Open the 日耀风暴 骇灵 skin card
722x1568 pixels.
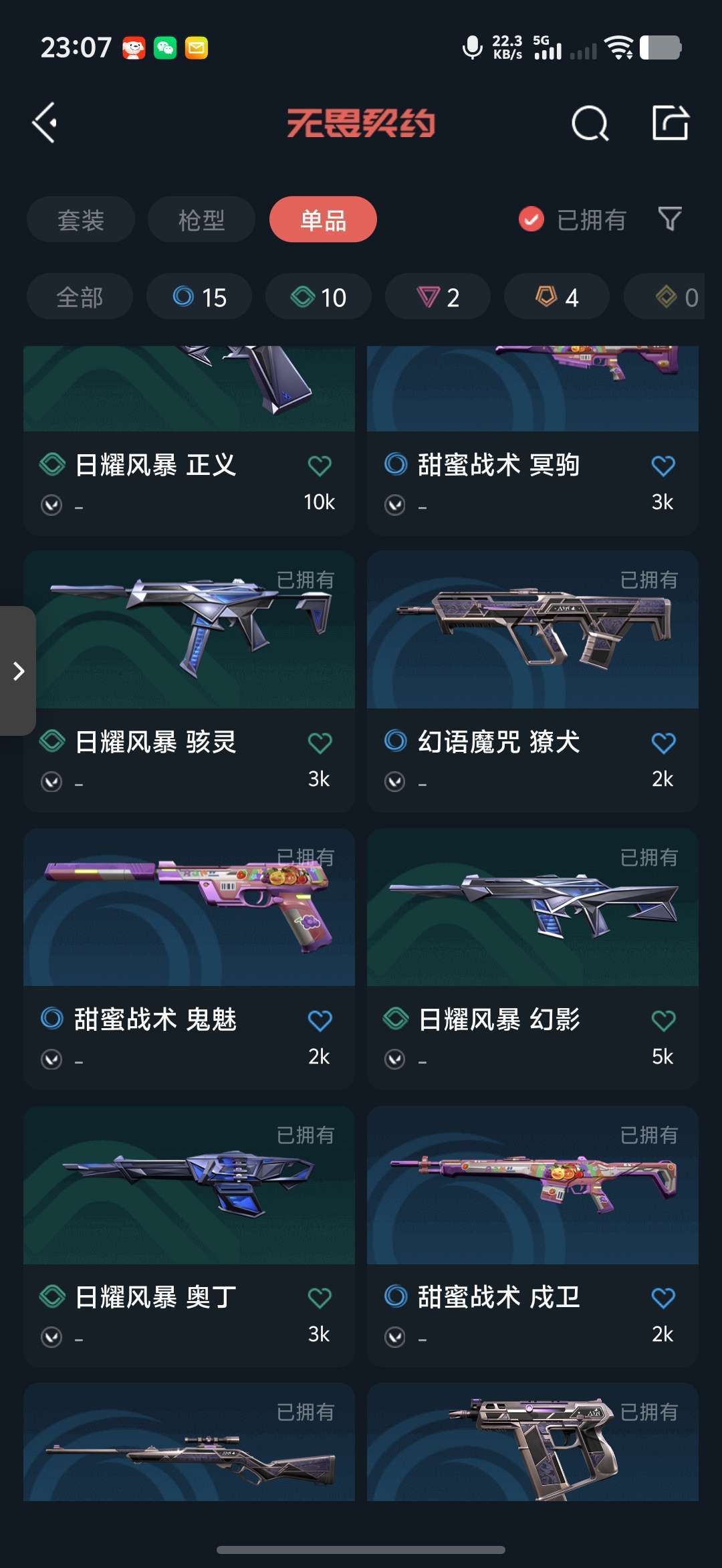[189, 681]
